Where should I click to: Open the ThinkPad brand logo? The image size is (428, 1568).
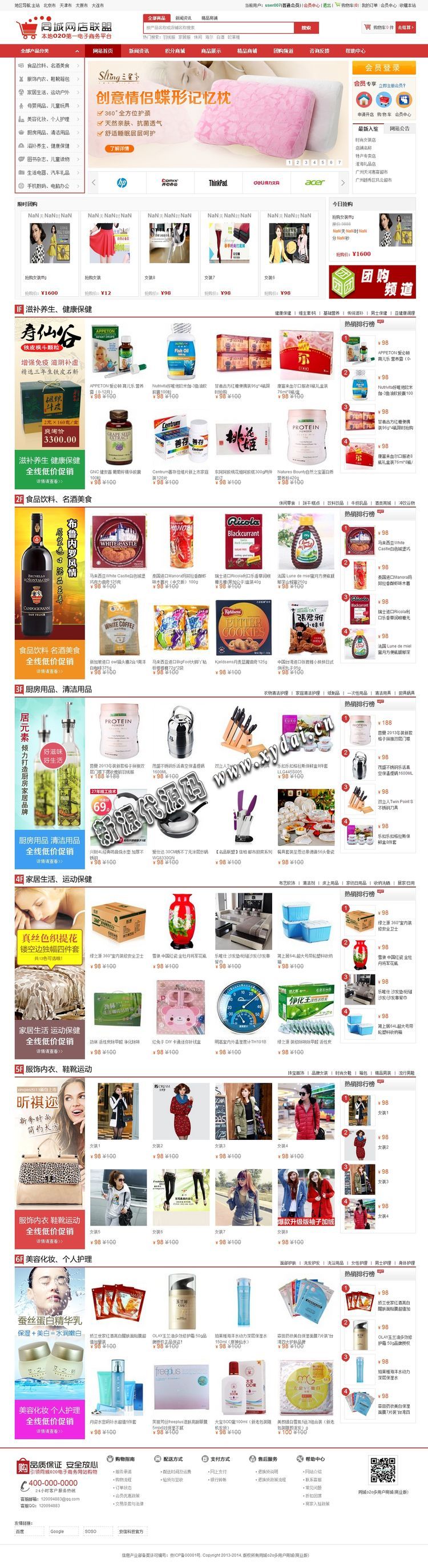click(218, 183)
